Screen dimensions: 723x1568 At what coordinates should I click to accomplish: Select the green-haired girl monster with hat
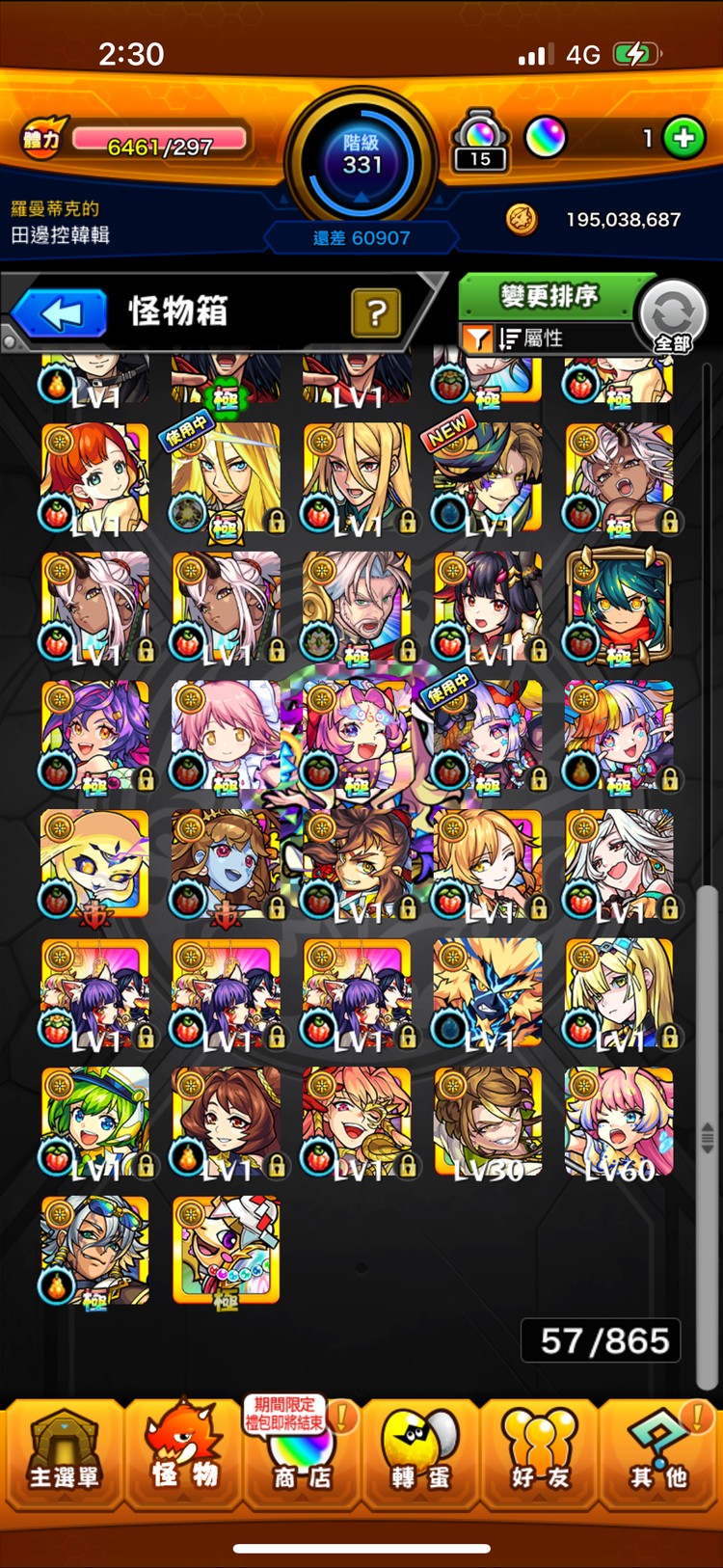pyautogui.click(x=94, y=1122)
